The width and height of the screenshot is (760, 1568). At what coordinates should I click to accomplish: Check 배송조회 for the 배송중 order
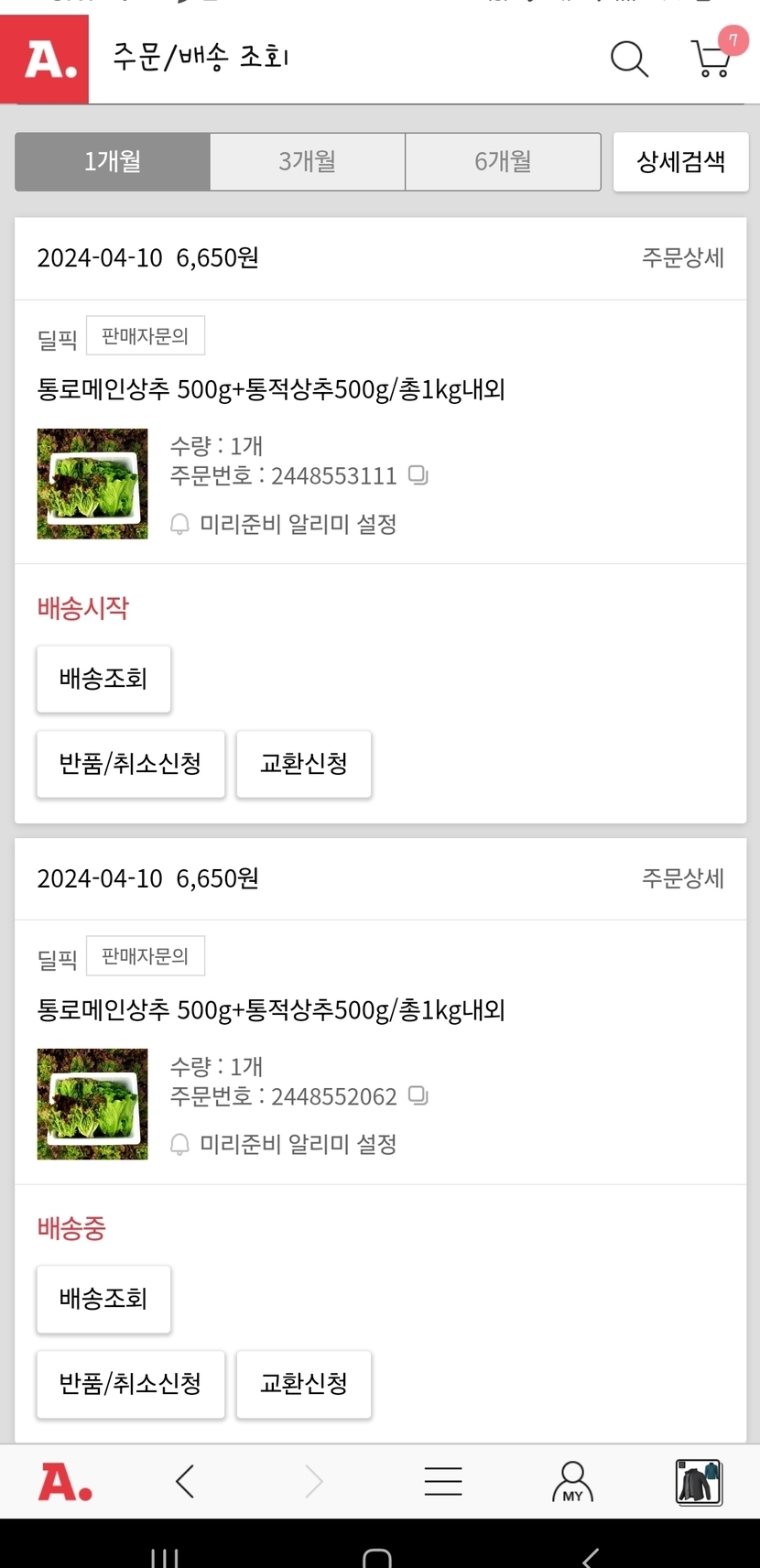103,1299
